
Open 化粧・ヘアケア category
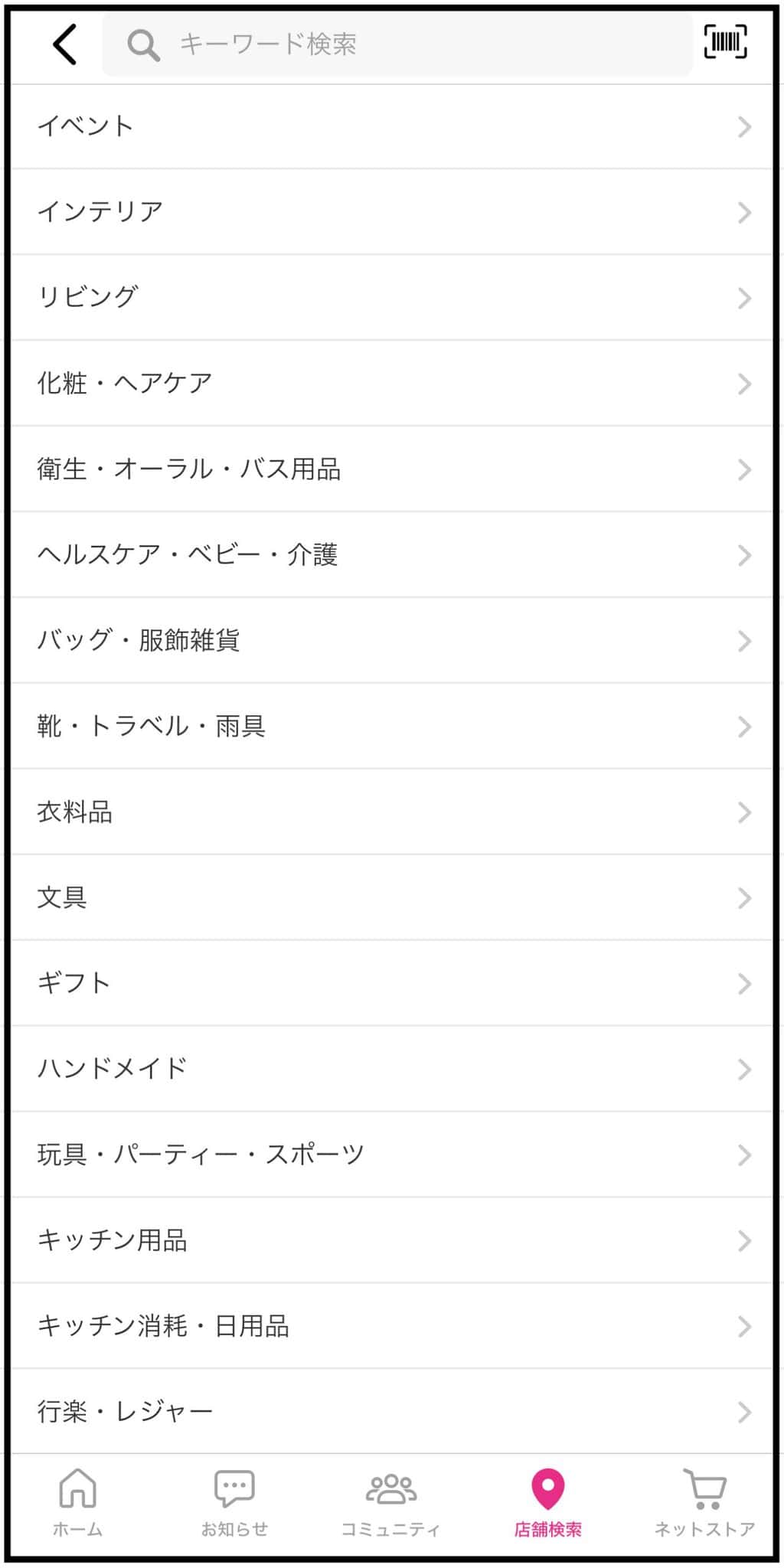[x=392, y=384]
